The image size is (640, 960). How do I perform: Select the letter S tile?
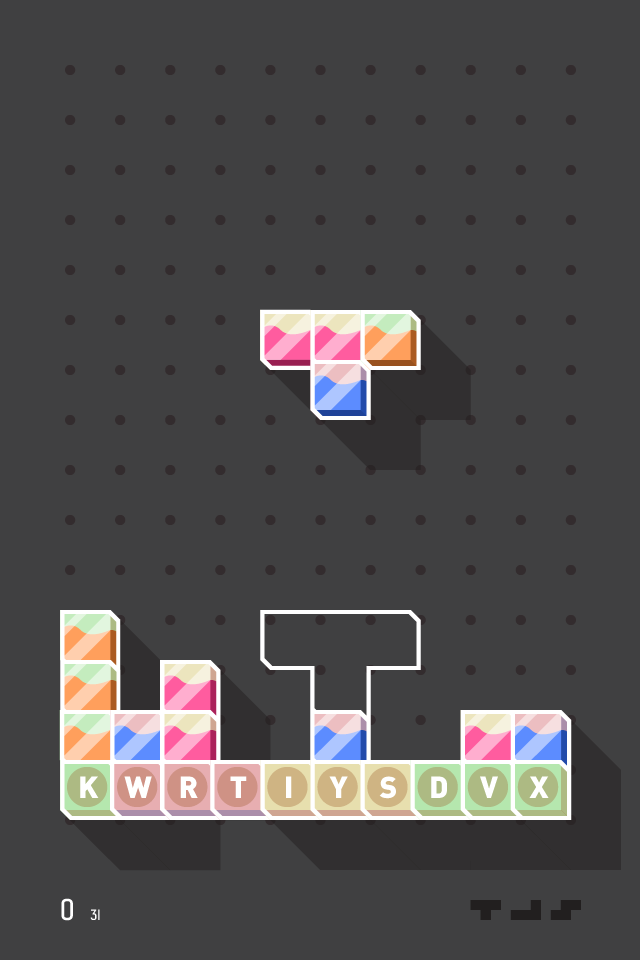388,788
